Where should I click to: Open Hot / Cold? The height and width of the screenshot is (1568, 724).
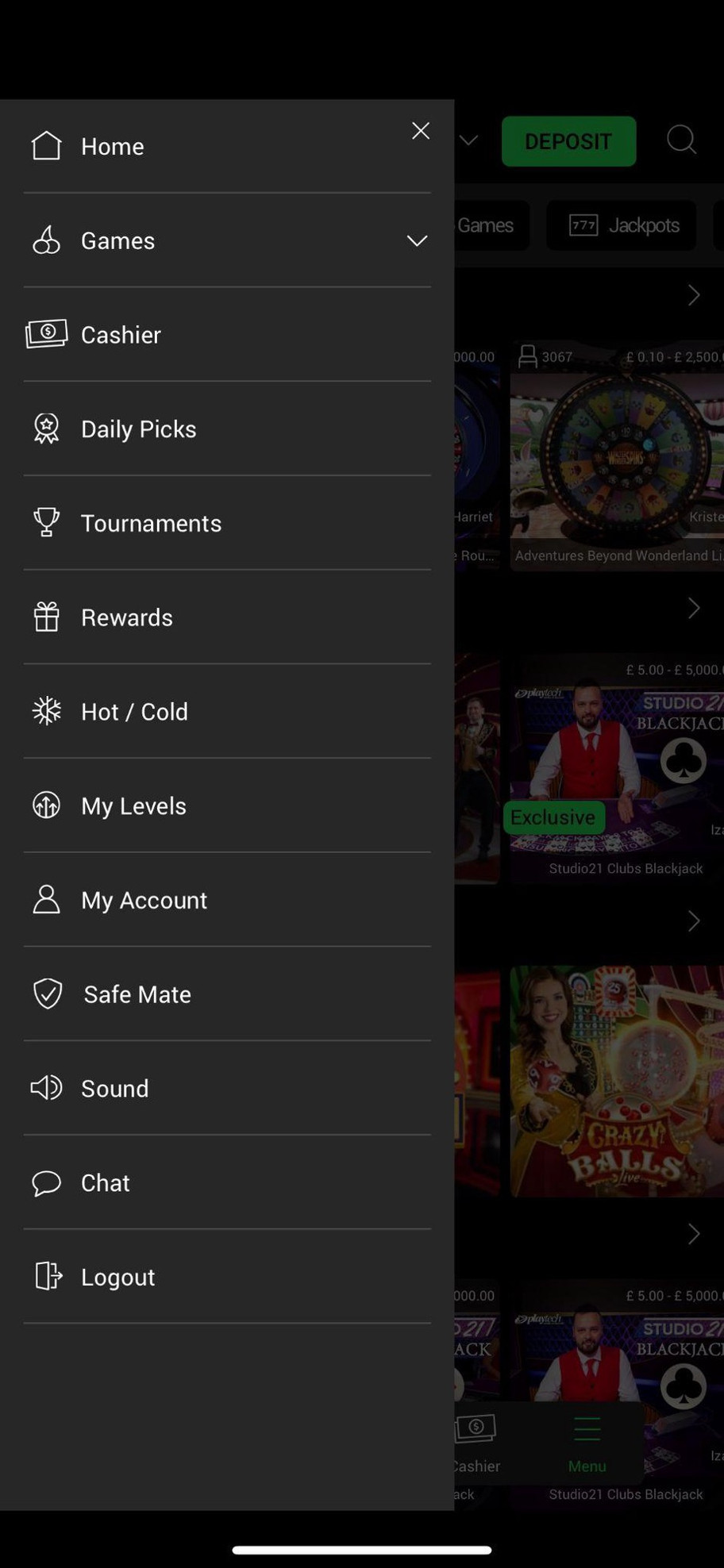click(134, 712)
